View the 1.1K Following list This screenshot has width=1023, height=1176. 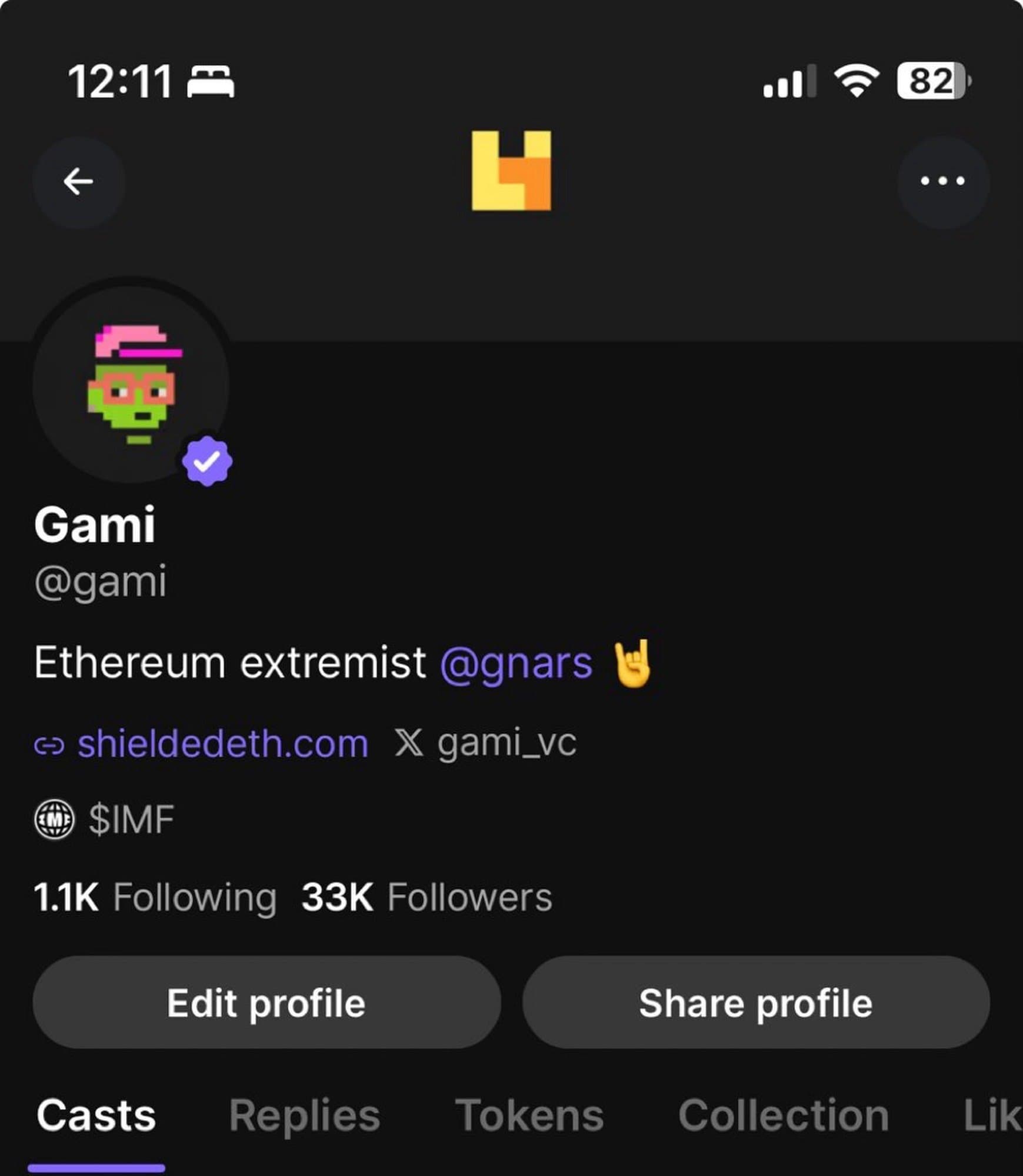coord(155,897)
